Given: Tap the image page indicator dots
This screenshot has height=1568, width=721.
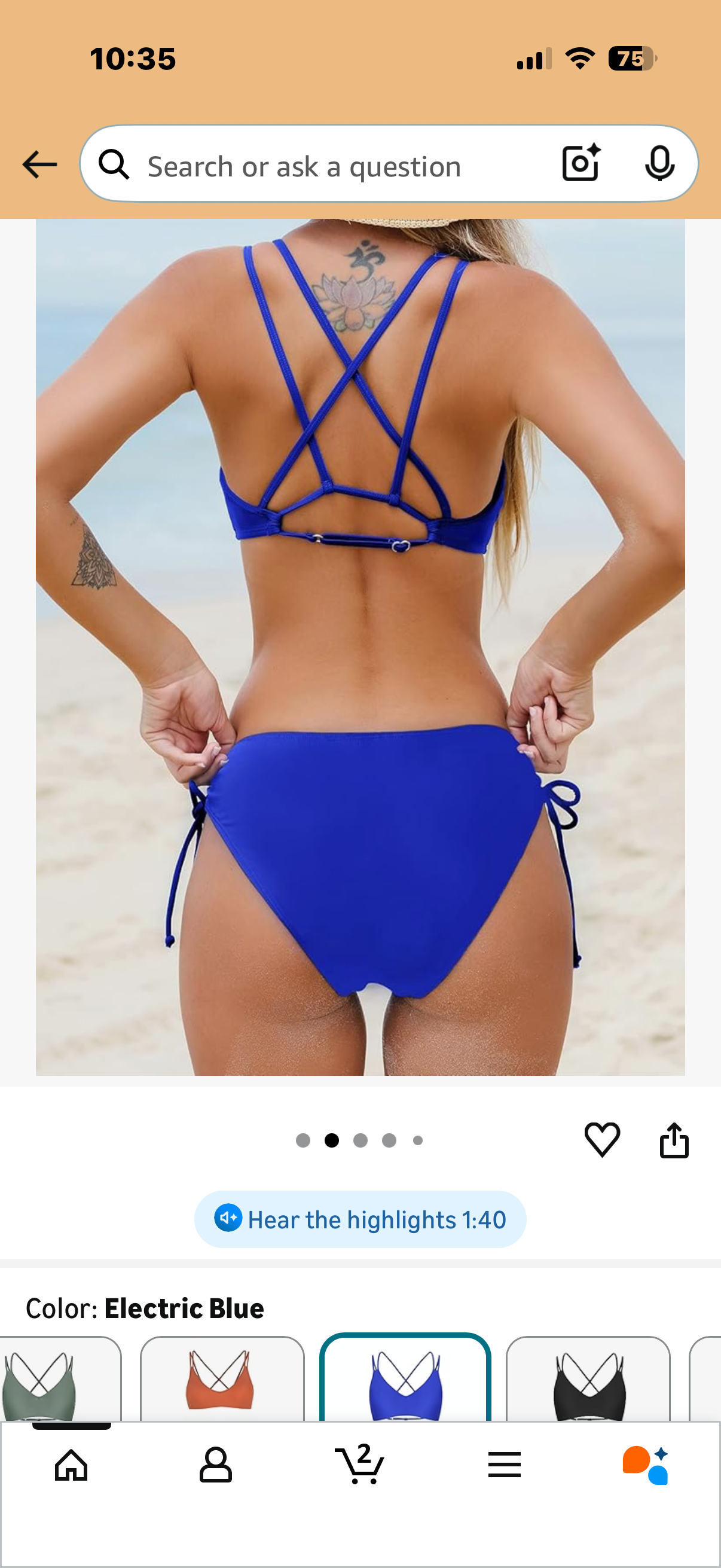Looking at the screenshot, I should click(x=359, y=1140).
